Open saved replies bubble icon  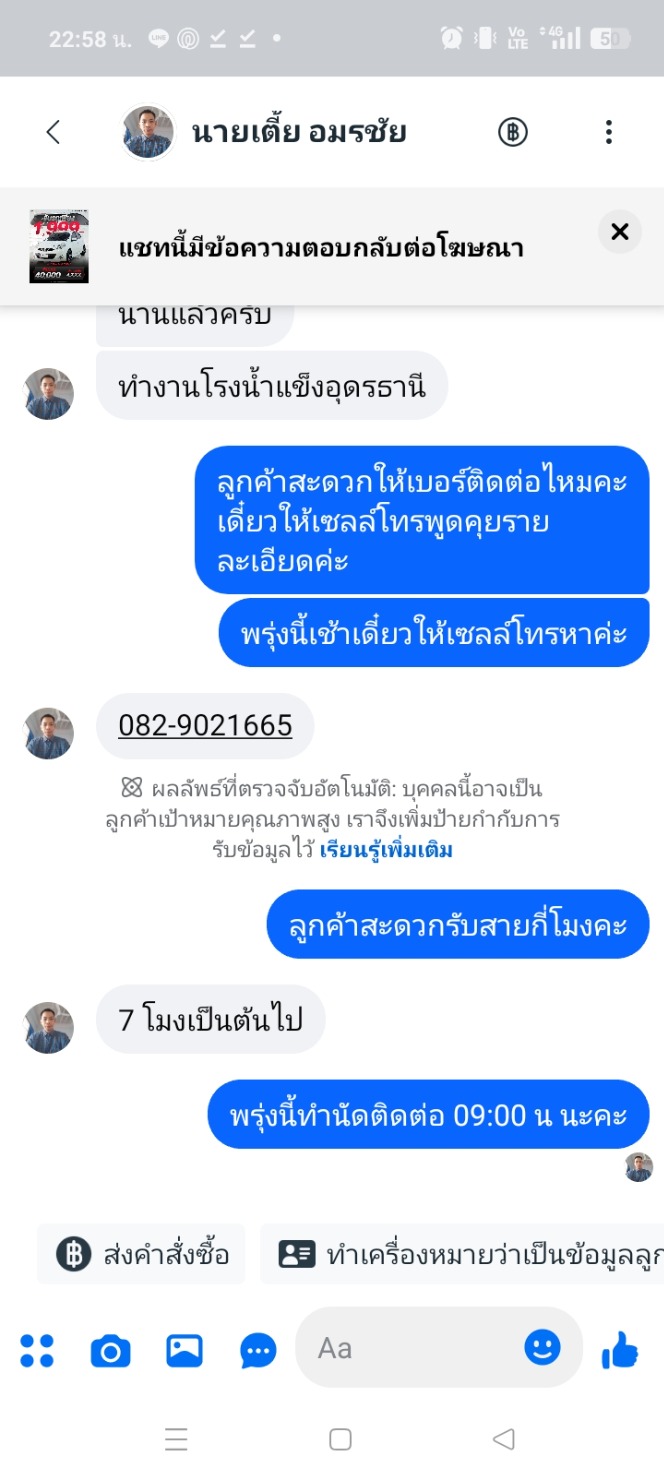point(258,1351)
